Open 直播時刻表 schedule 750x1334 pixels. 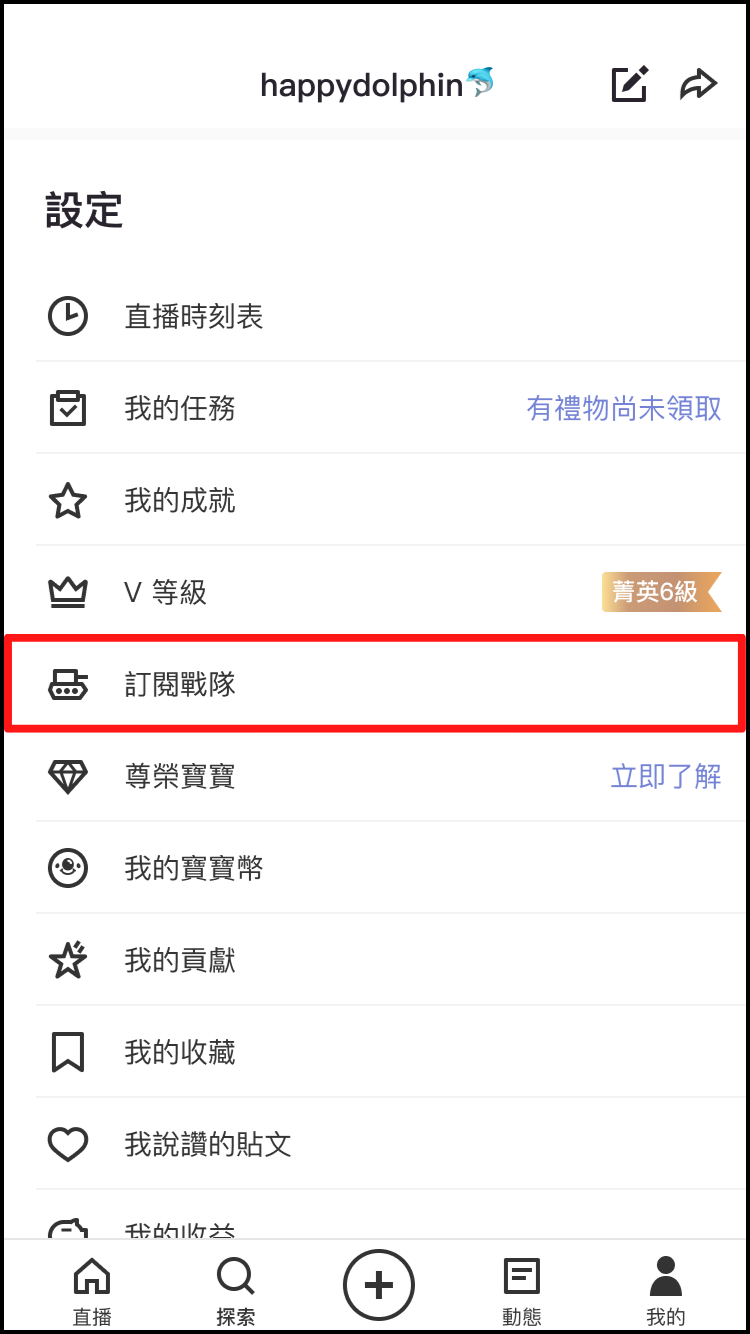194,317
